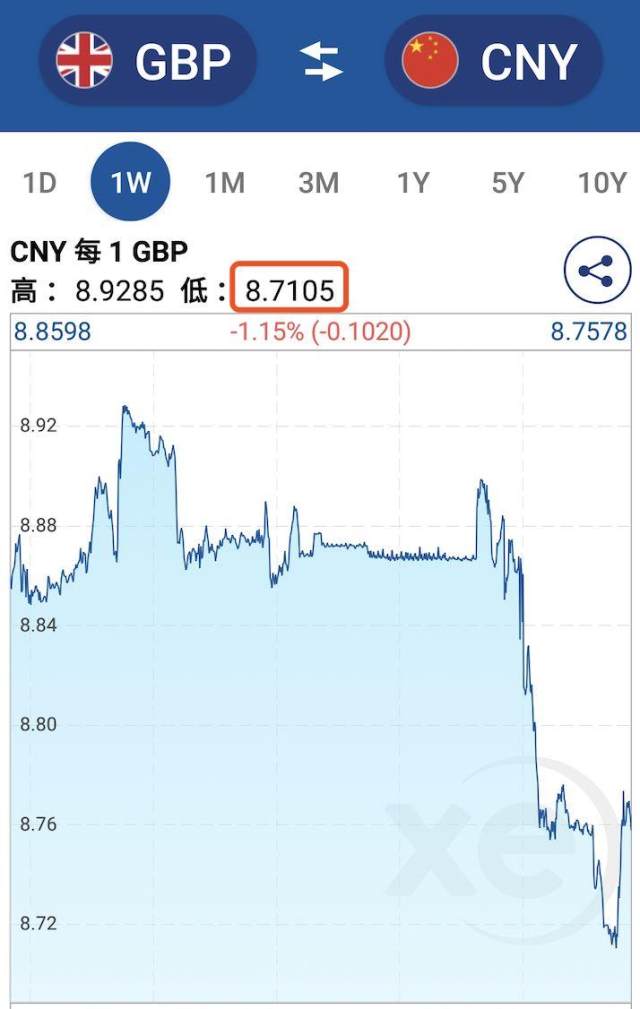Screen dimensions: 640x1009
Task: Open the CNY target currency selector
Action: pyautogui.click(x=493, y=62)
